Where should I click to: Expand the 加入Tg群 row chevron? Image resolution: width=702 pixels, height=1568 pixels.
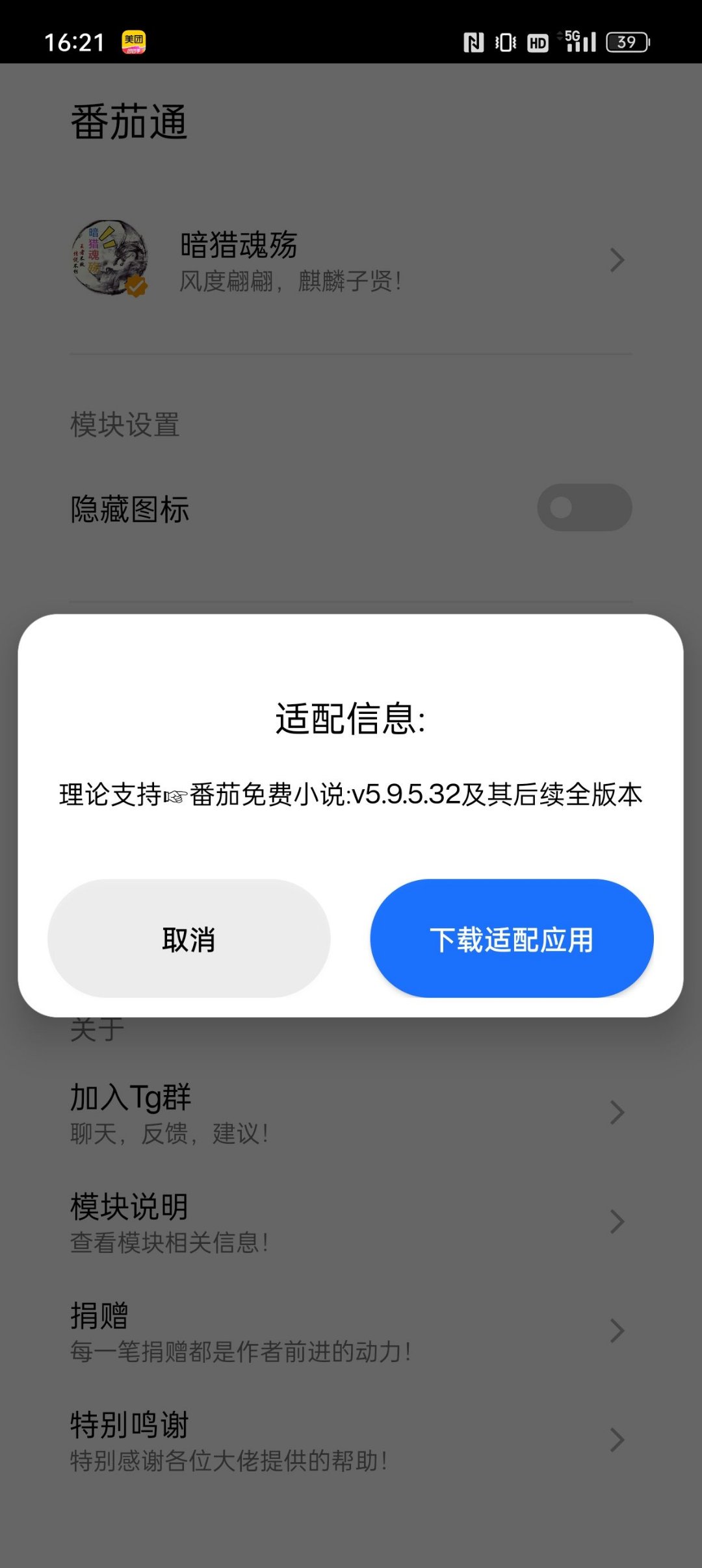click(x=616, y=1111)
